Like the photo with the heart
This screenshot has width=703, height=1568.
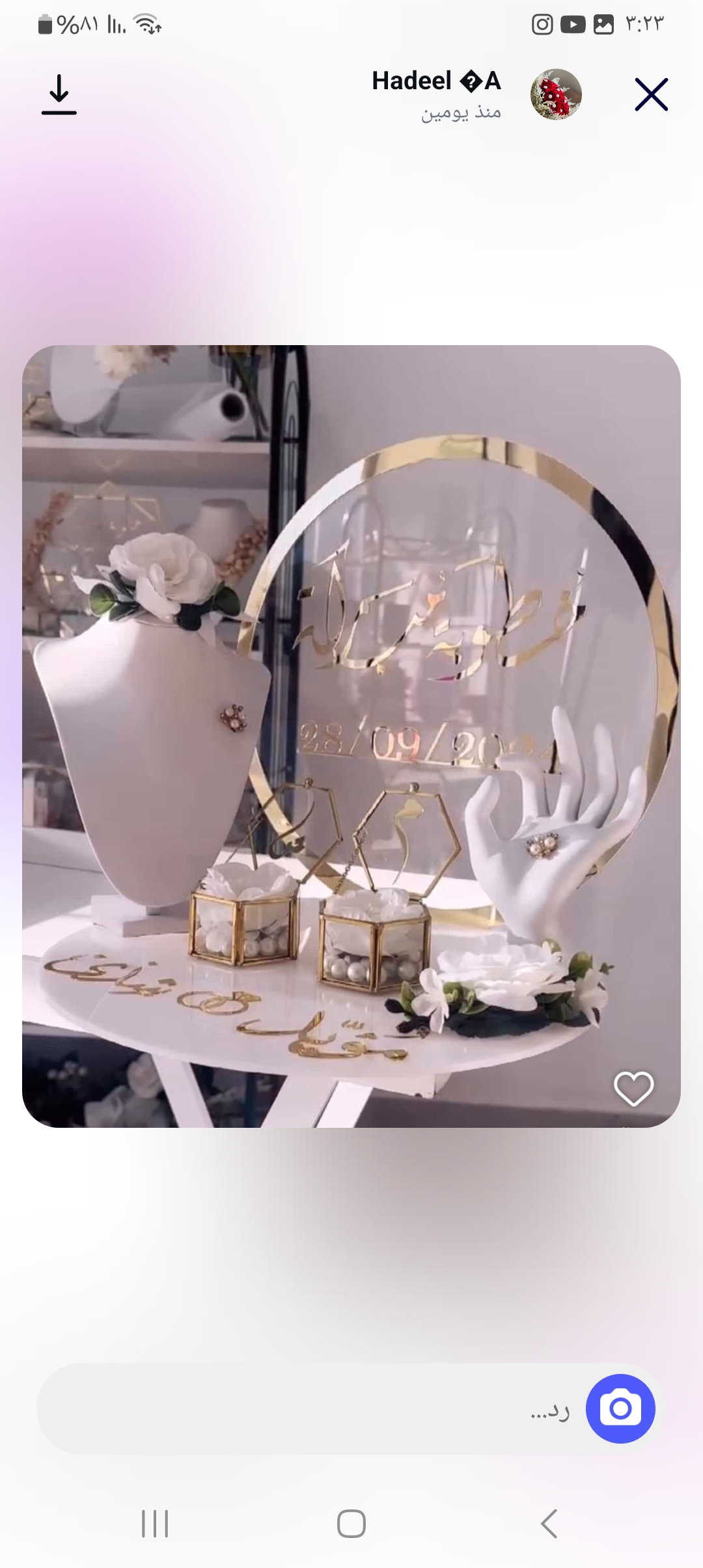click(633, 1088)
